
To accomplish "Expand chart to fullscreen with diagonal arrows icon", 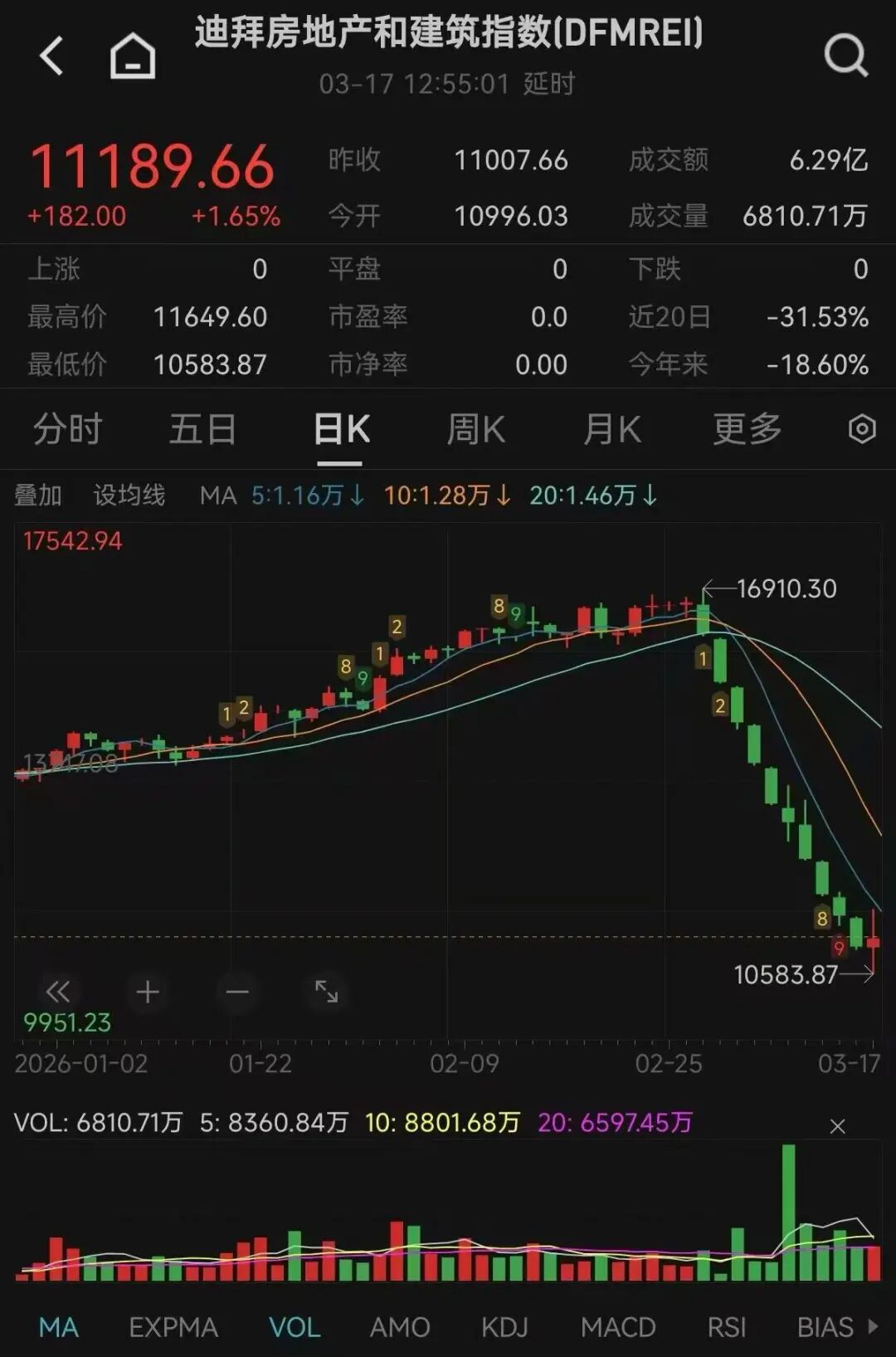I will 325,991.
